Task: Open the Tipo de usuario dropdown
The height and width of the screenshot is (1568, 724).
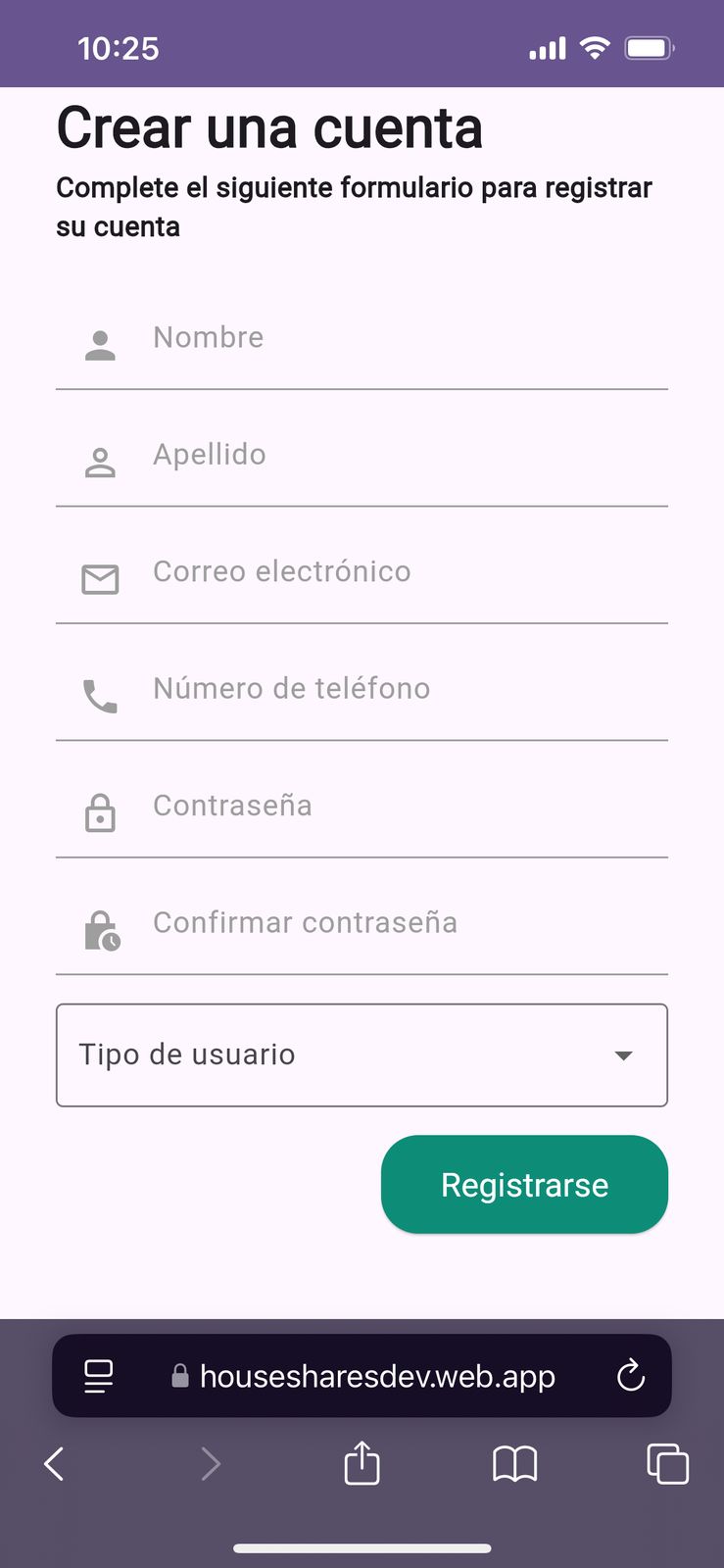Action: point(362,1054)
